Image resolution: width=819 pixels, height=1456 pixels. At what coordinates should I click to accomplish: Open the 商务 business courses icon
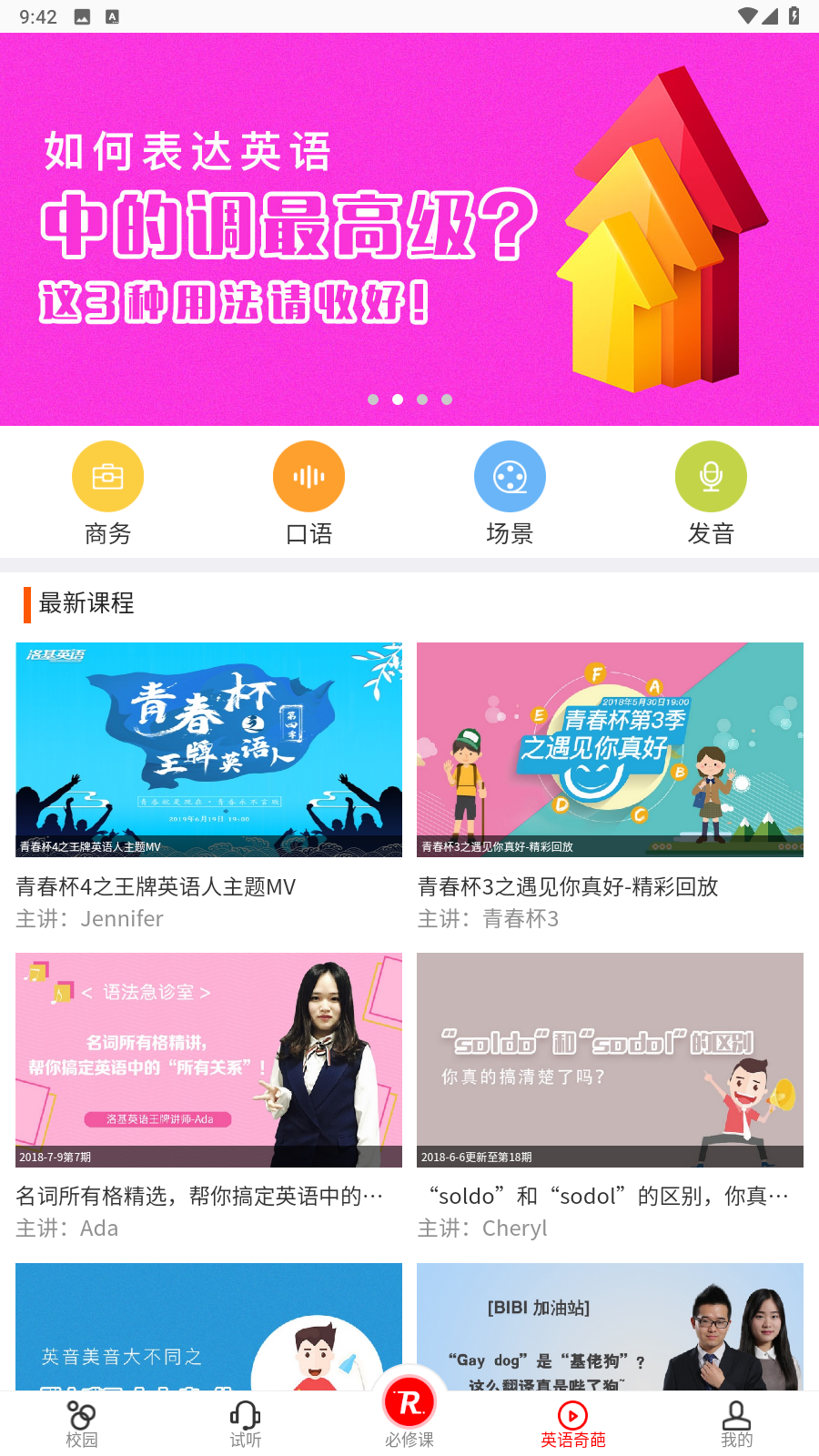point(107,476)
